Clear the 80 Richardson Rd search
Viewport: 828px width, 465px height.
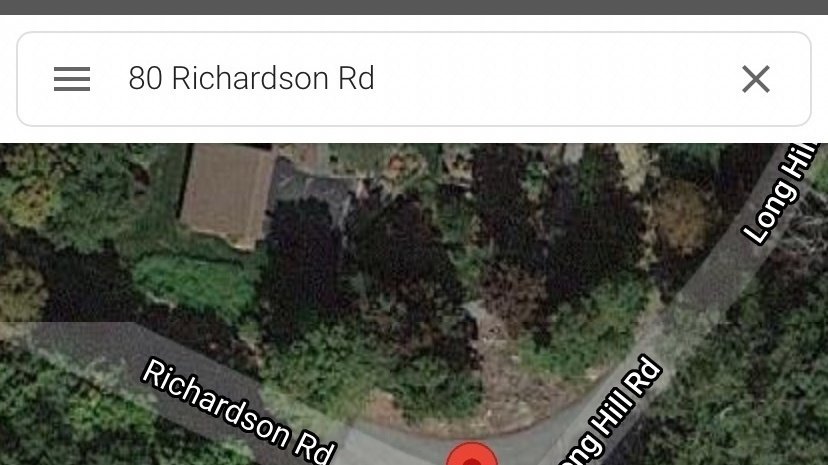pyautogui.click(x=755, y=79)
